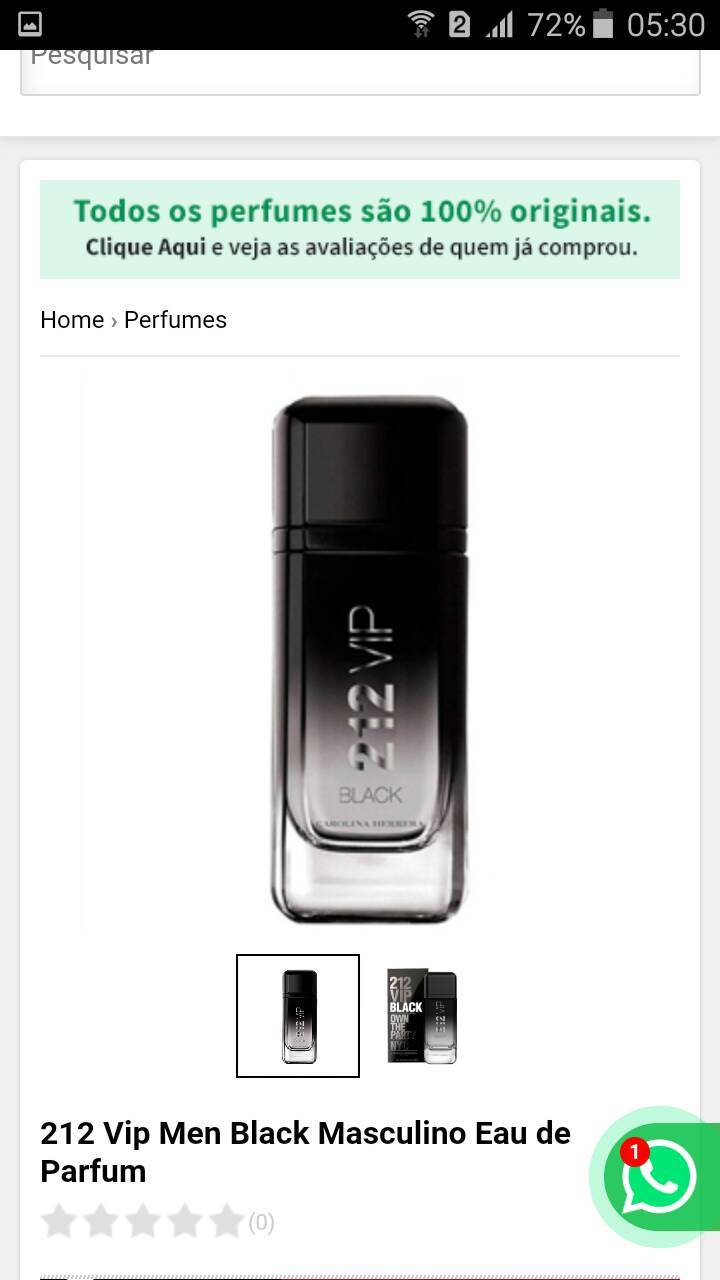Open the reviews count (0) link
This screenshot has height=1280, width=720.
point(262,1222)
